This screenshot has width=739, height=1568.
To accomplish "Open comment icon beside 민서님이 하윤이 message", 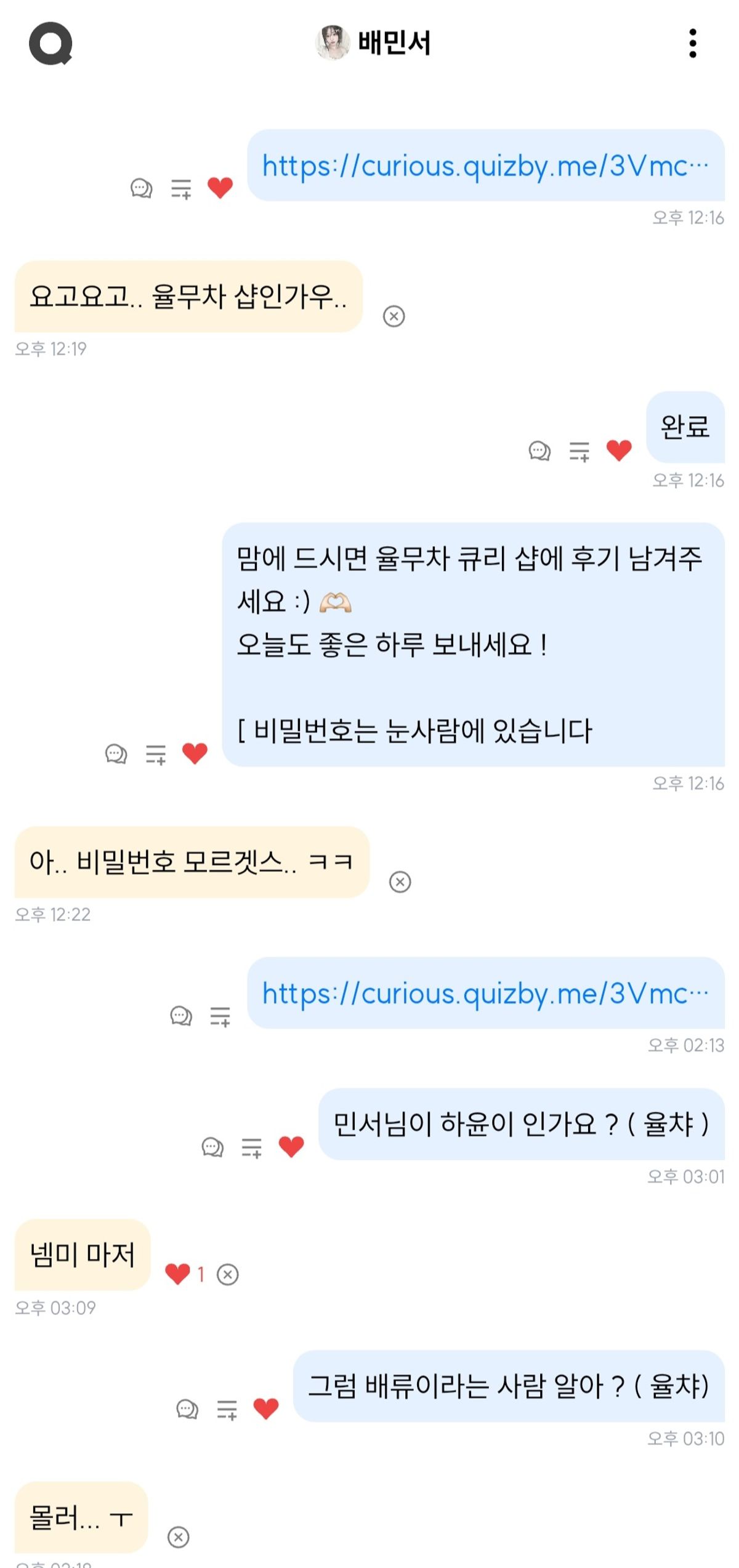I will (212, 1147).
